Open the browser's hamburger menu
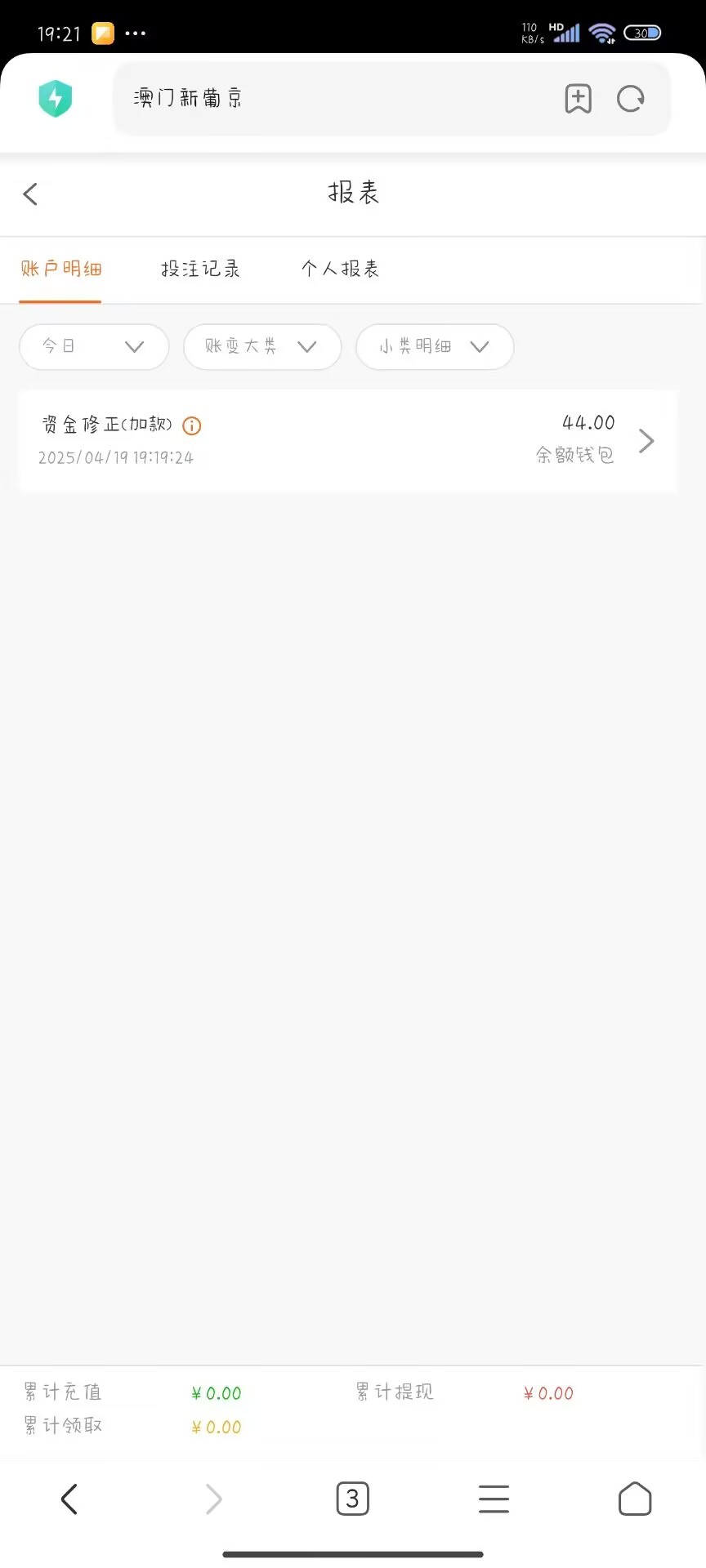The width and height of the screenshot is (706, 1568). point(494,1499)
